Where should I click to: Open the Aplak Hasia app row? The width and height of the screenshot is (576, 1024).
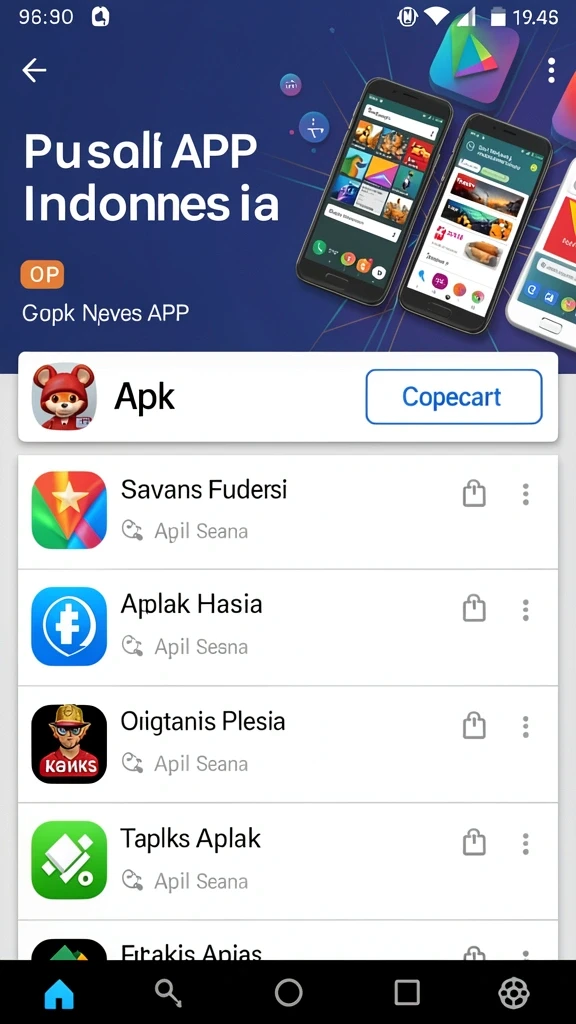click(x=288, y=628)
